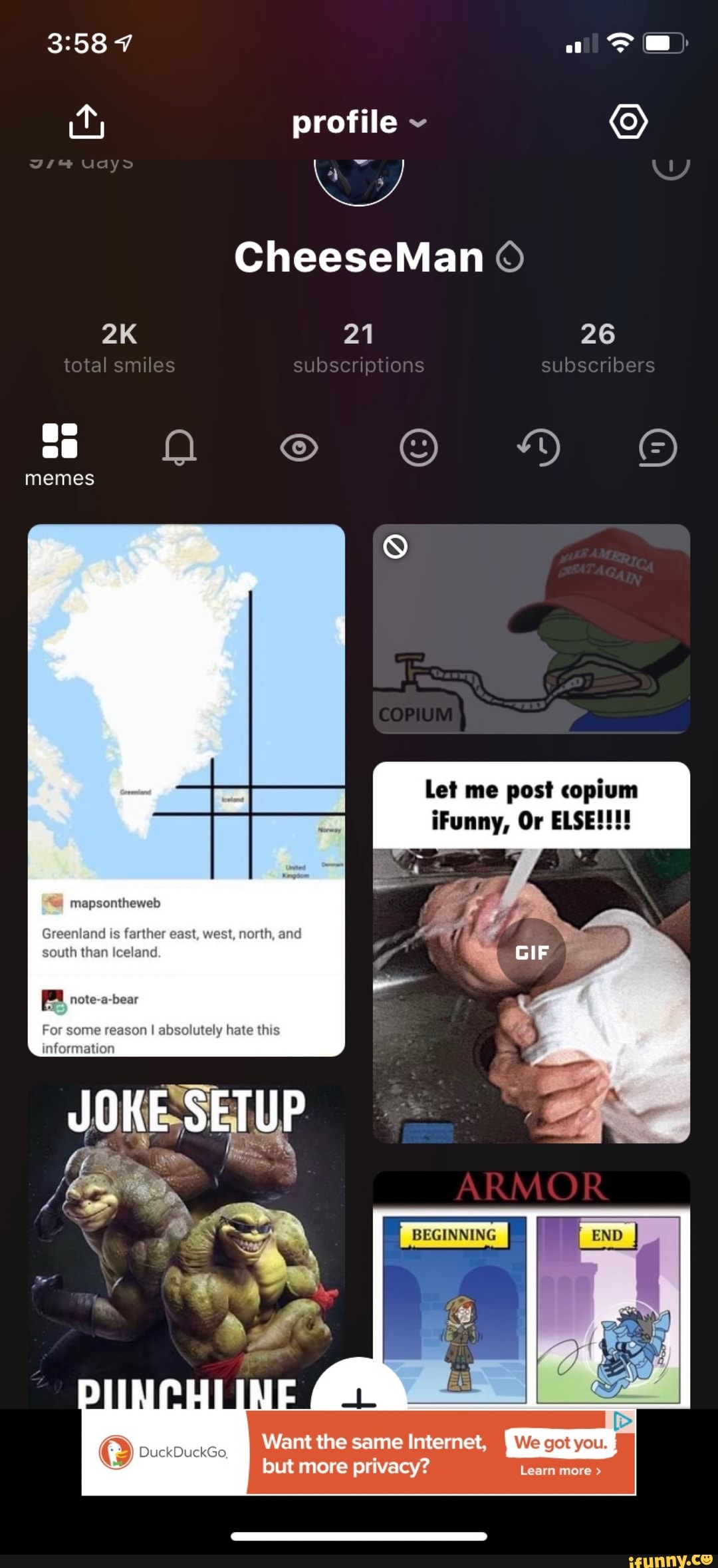718x1568 pixels.
Task: Switch to the comments tab
Action: pyautogui.click(x=658, y=448)
